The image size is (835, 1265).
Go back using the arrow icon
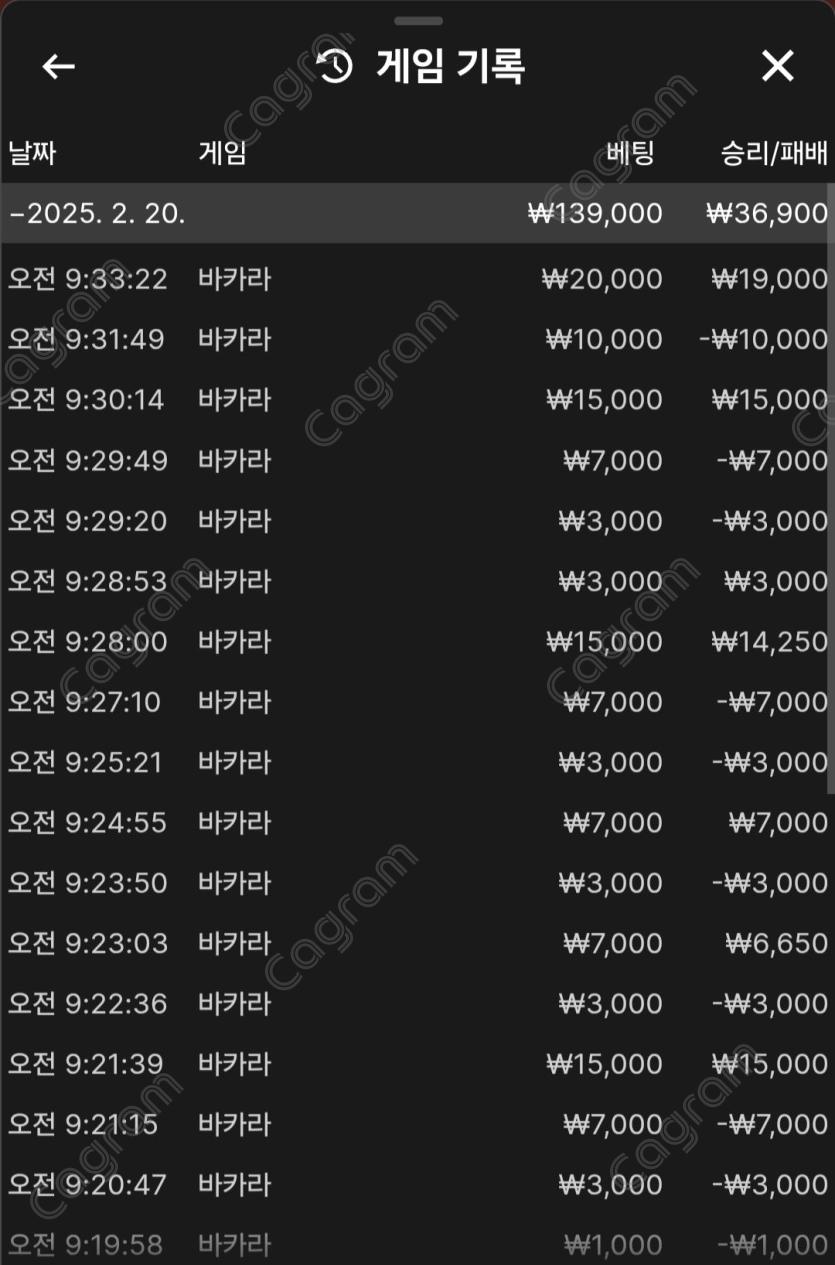coord(58,66)
